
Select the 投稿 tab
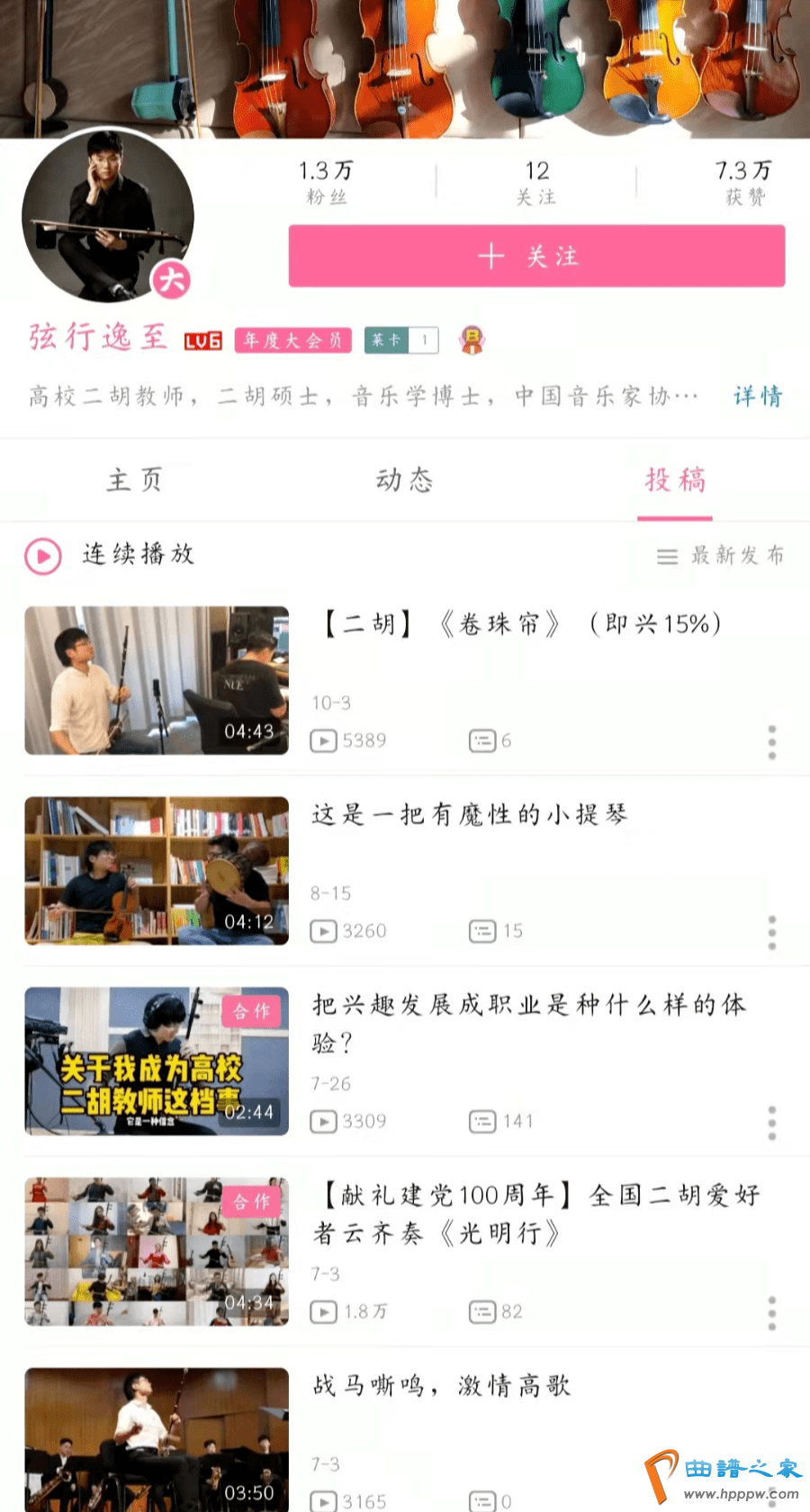(x=675, y=480)
